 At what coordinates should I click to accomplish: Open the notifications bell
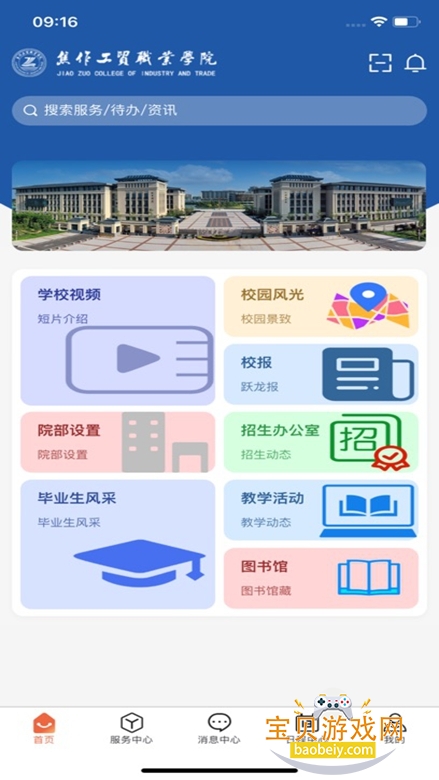[415, 63]
